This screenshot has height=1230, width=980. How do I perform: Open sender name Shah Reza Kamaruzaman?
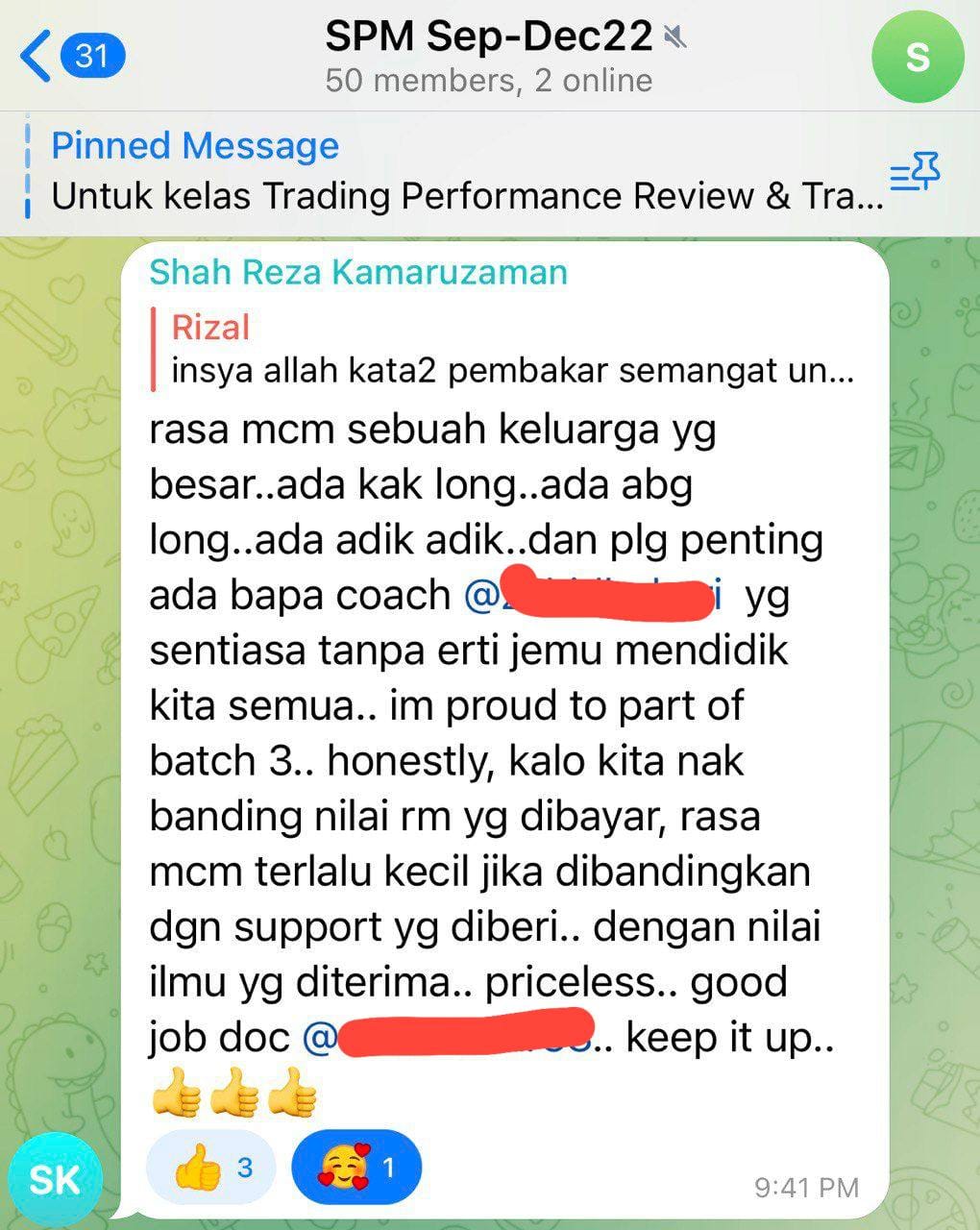(357, 272)
